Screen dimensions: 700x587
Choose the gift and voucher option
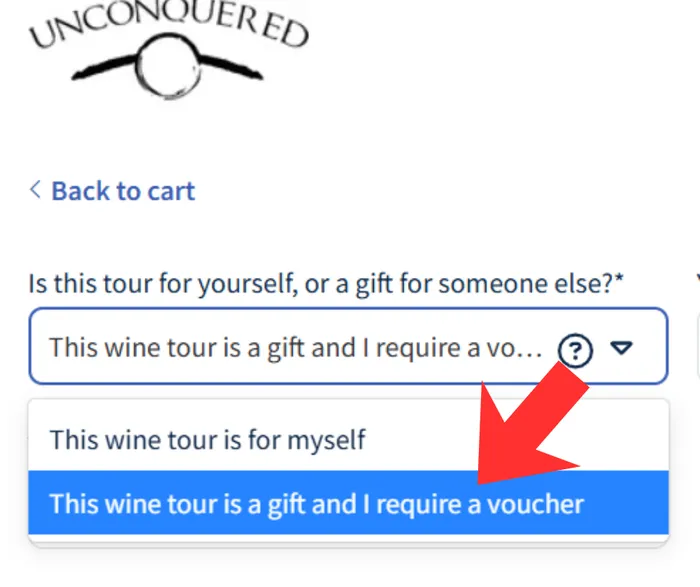(x=316, y=502)
